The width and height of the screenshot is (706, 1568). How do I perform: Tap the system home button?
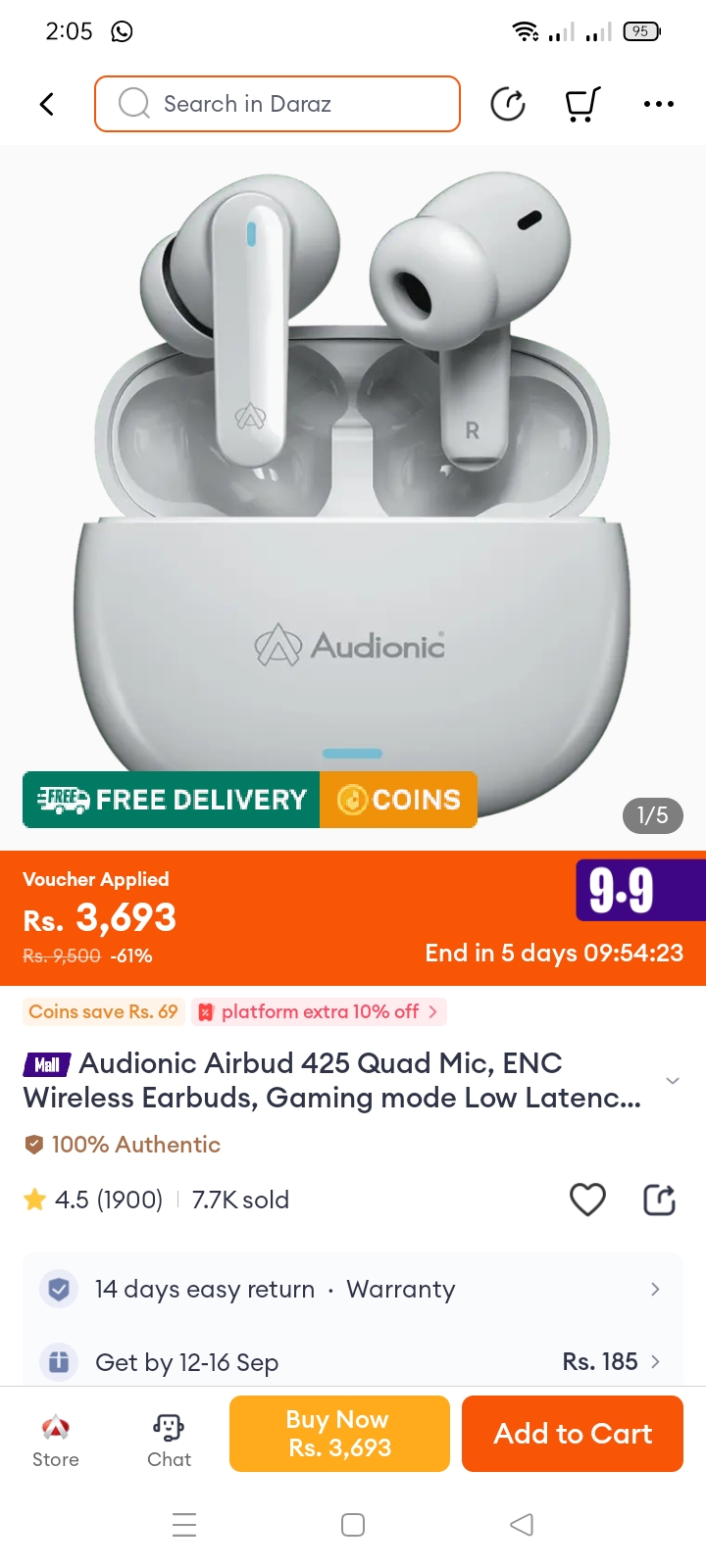tap(353, 1525)
